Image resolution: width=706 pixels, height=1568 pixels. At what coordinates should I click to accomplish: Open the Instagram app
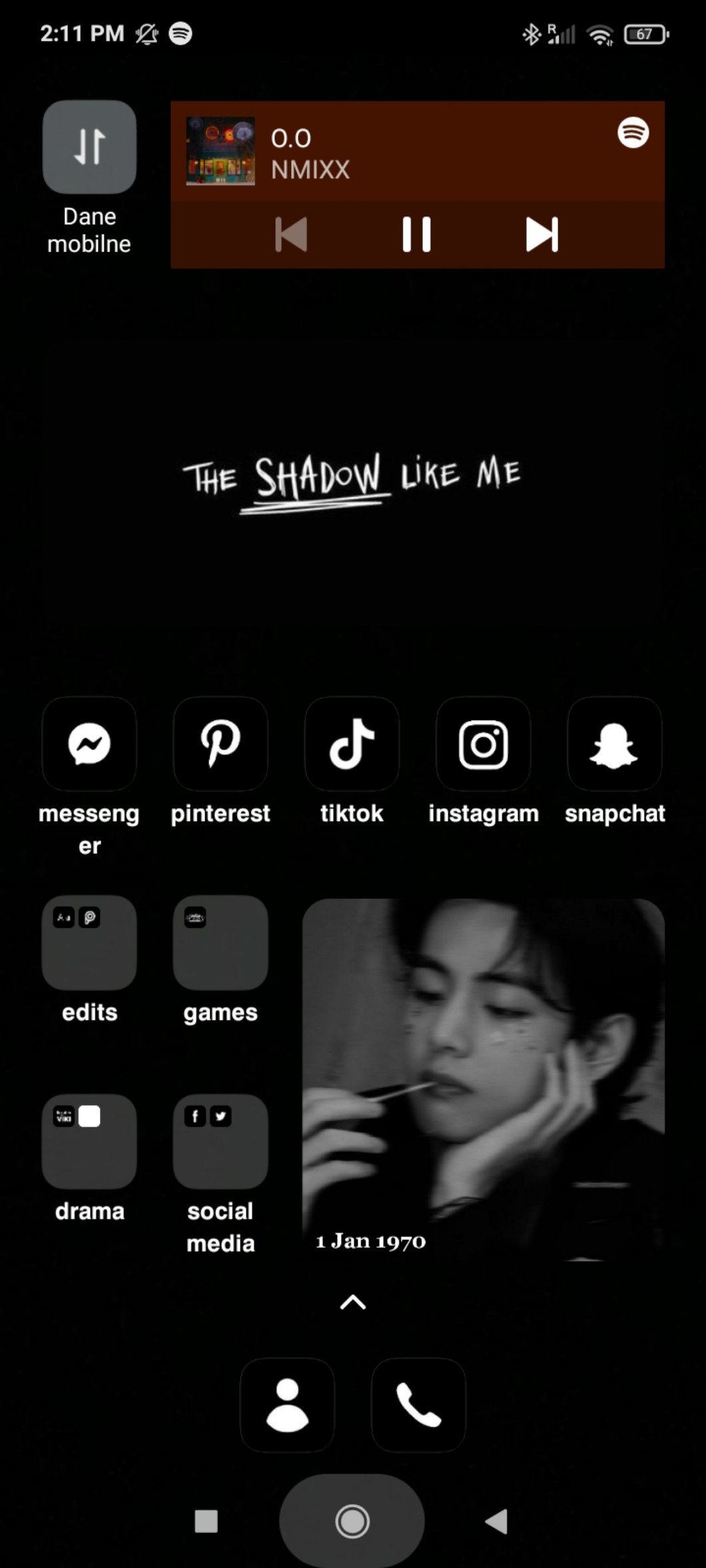coord(484,744)
